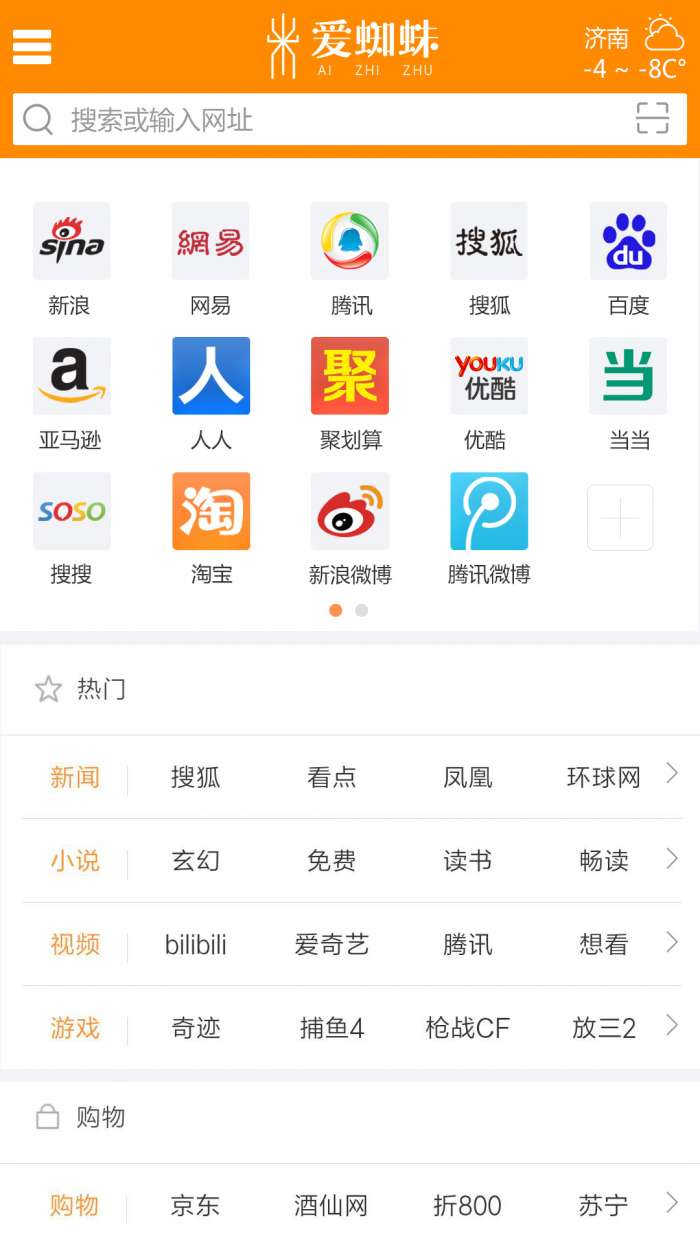Expand the 新闻 row with its chevron

[672, 773]
